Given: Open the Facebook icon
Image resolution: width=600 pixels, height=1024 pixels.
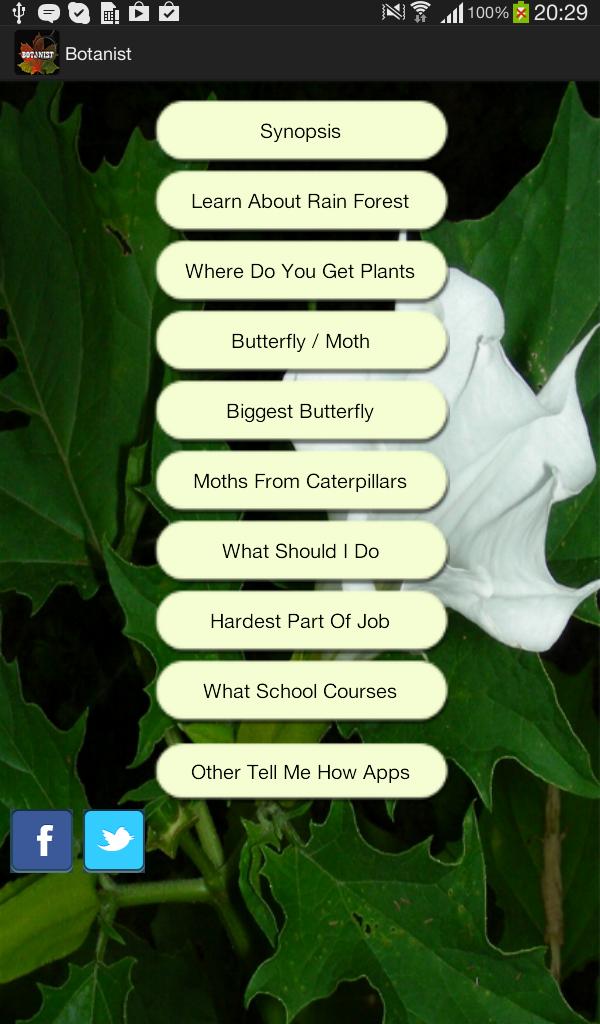Looking at the screenshot, I should 42,841.
